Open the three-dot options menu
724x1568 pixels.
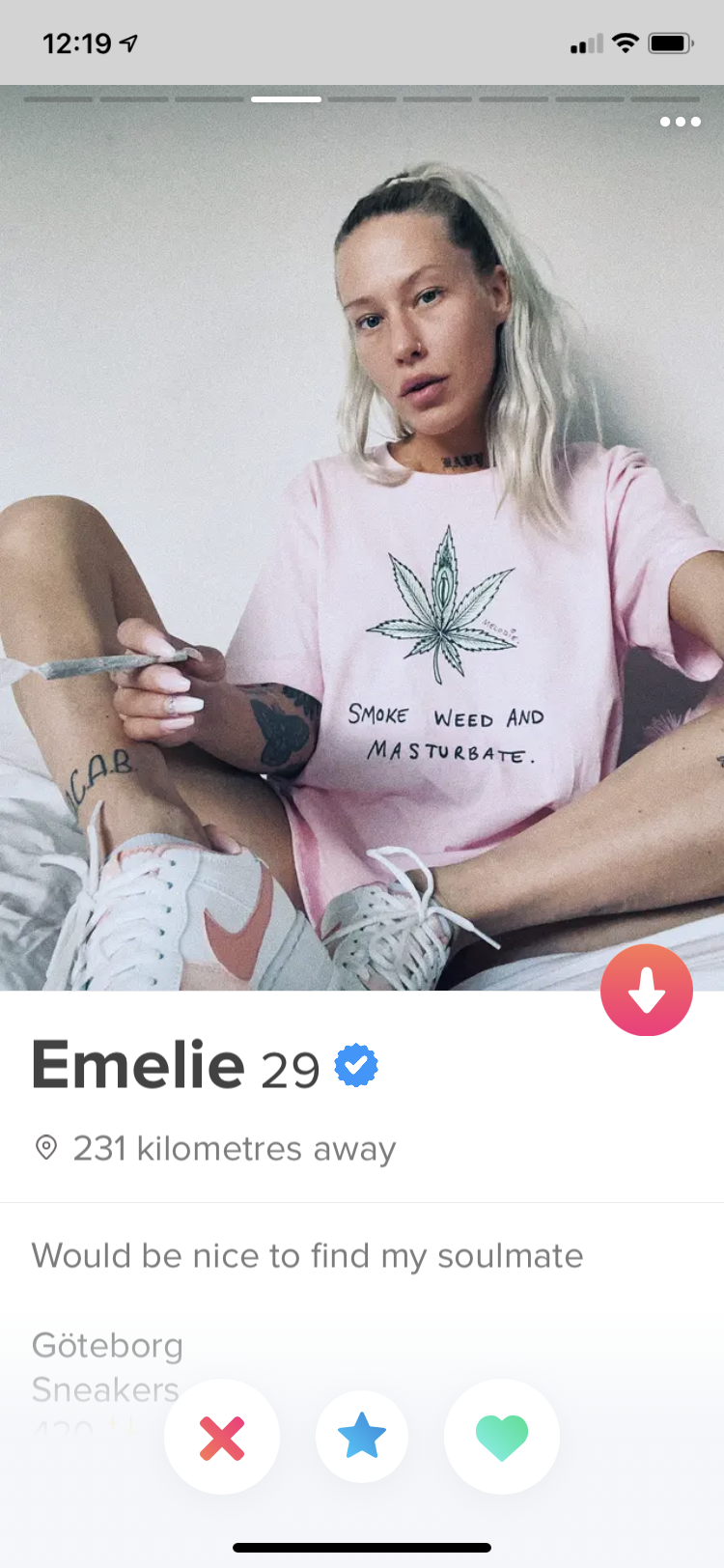[x=681, y=122]
